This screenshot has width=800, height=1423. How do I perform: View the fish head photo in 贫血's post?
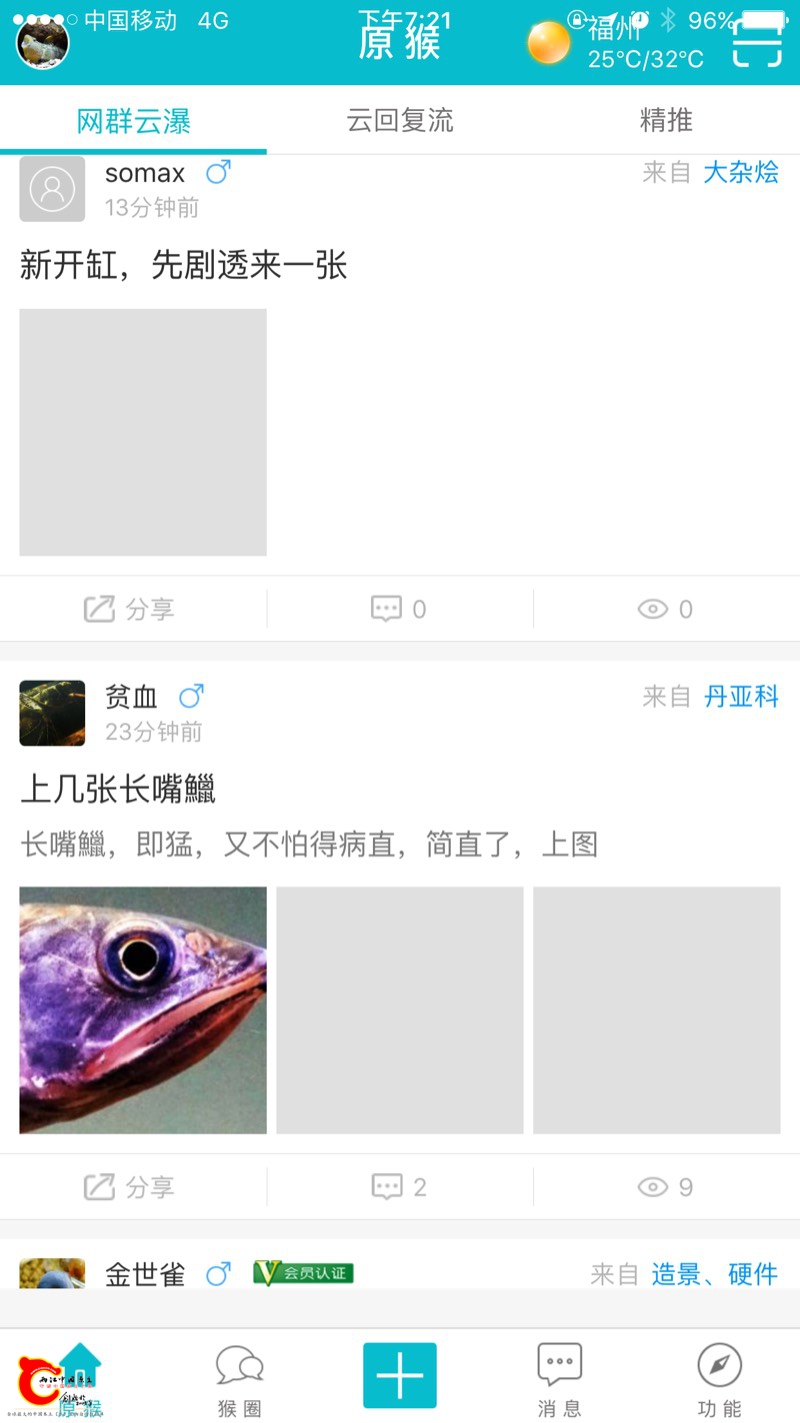(143, 1010)
